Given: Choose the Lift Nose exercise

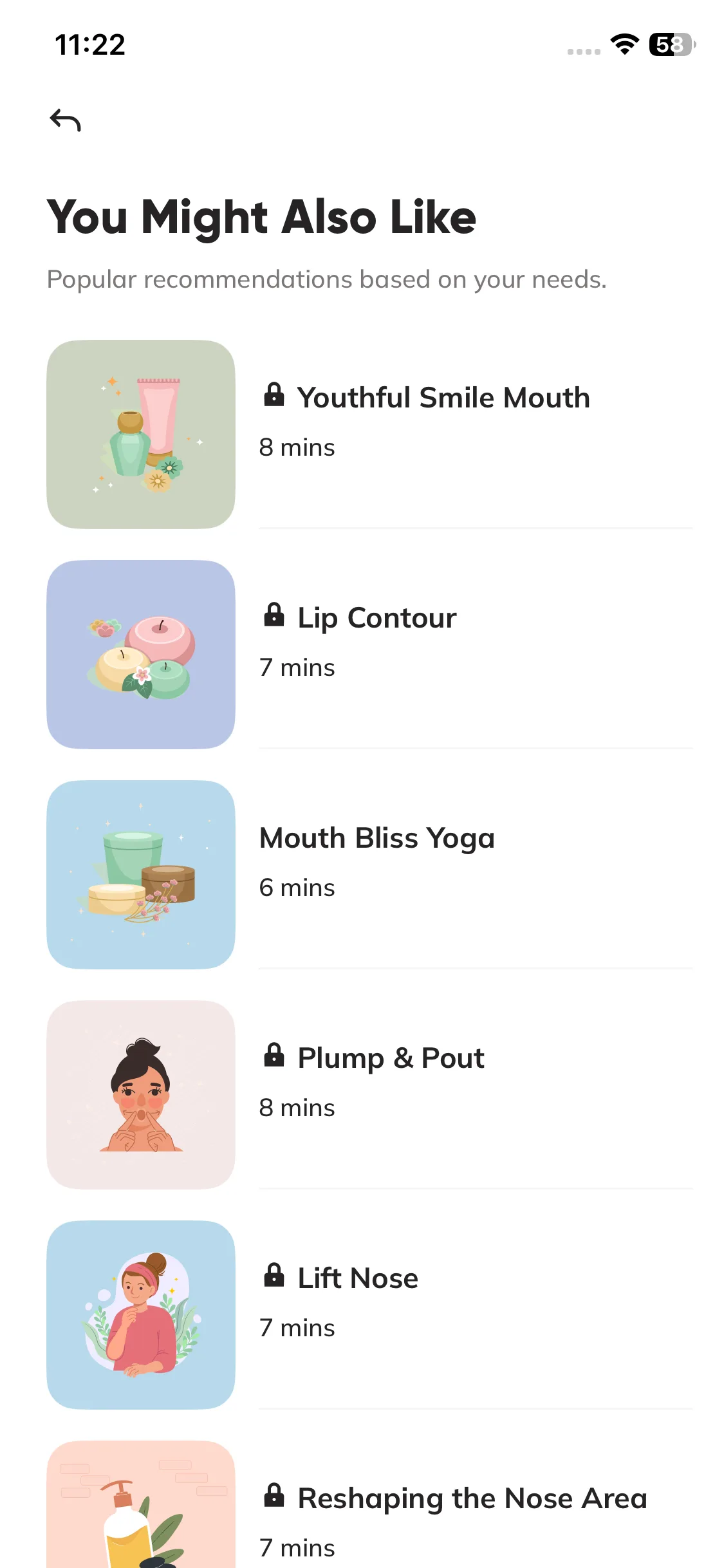Looking at the screenshot, I should pos(357,1279).
